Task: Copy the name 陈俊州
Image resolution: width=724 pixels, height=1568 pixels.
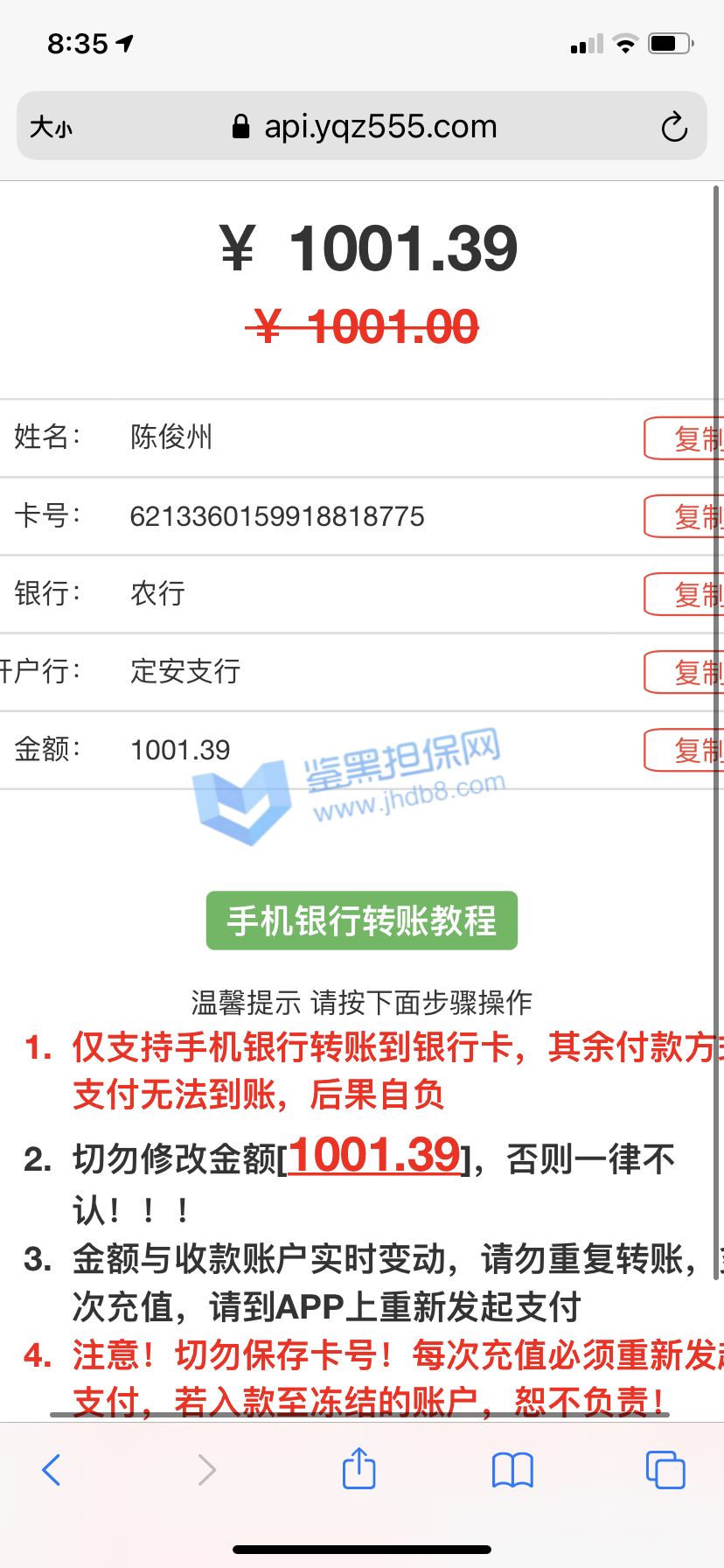Action: 684,438
